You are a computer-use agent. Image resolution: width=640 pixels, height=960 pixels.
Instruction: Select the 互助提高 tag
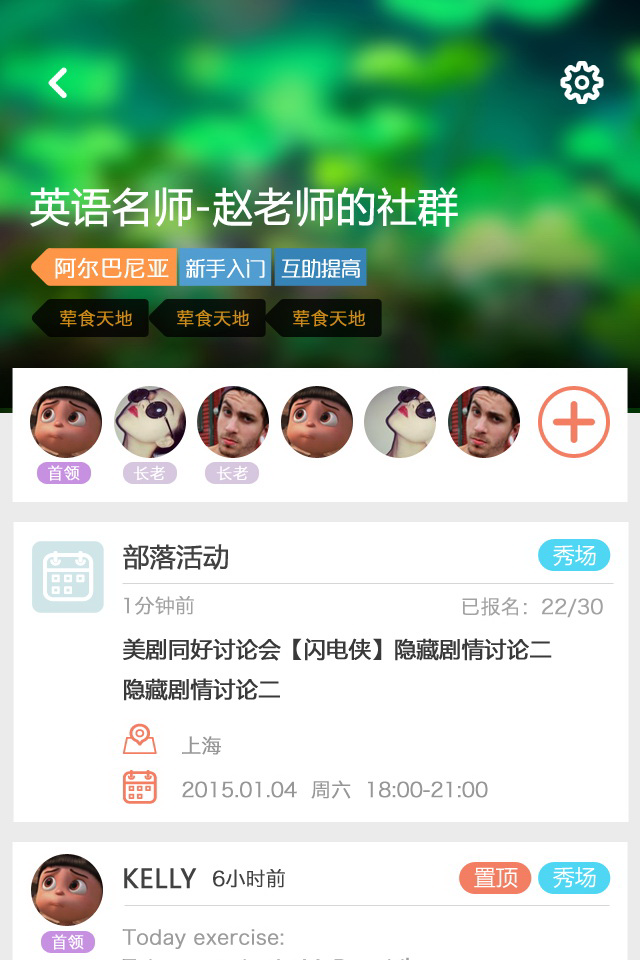[320, 268]
